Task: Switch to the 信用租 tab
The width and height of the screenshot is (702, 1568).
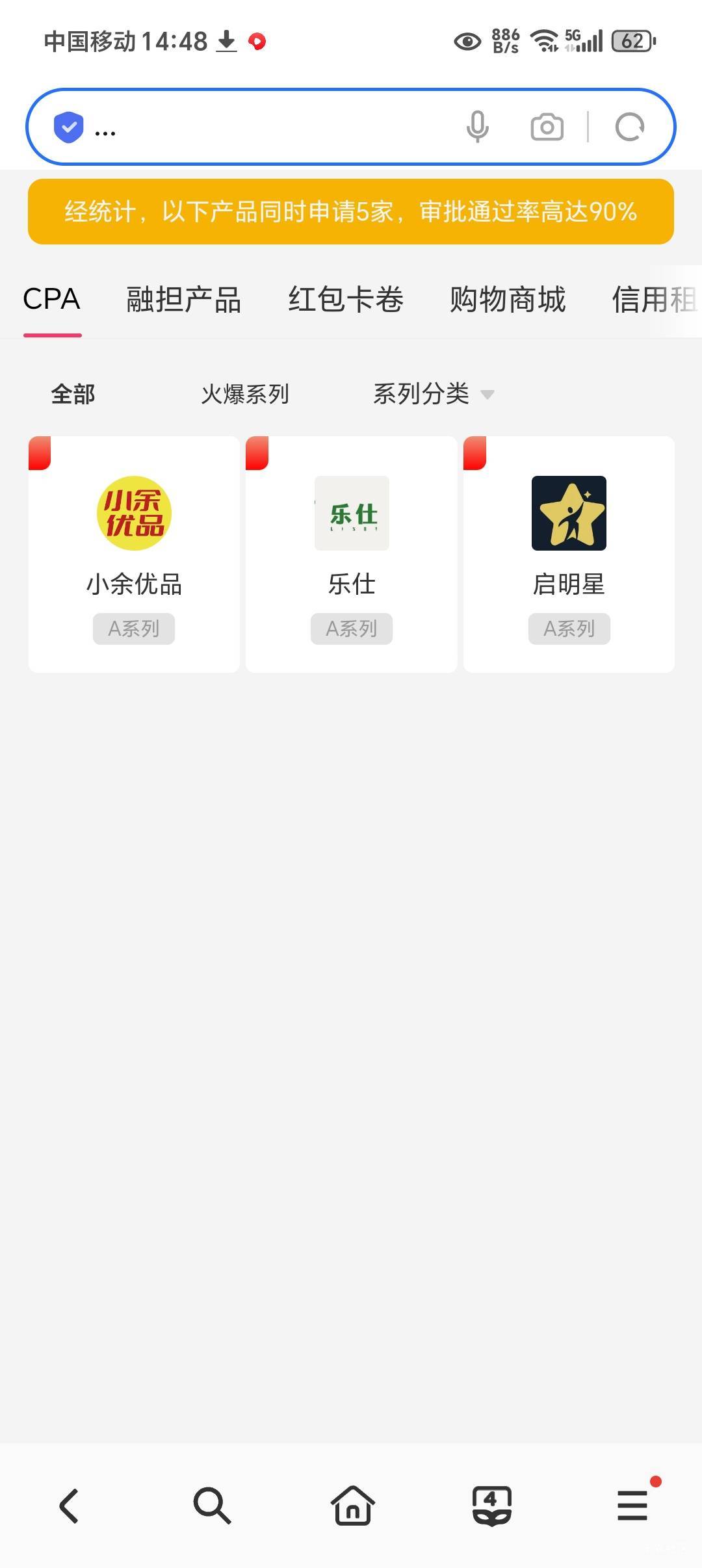Action: [655, 300]
